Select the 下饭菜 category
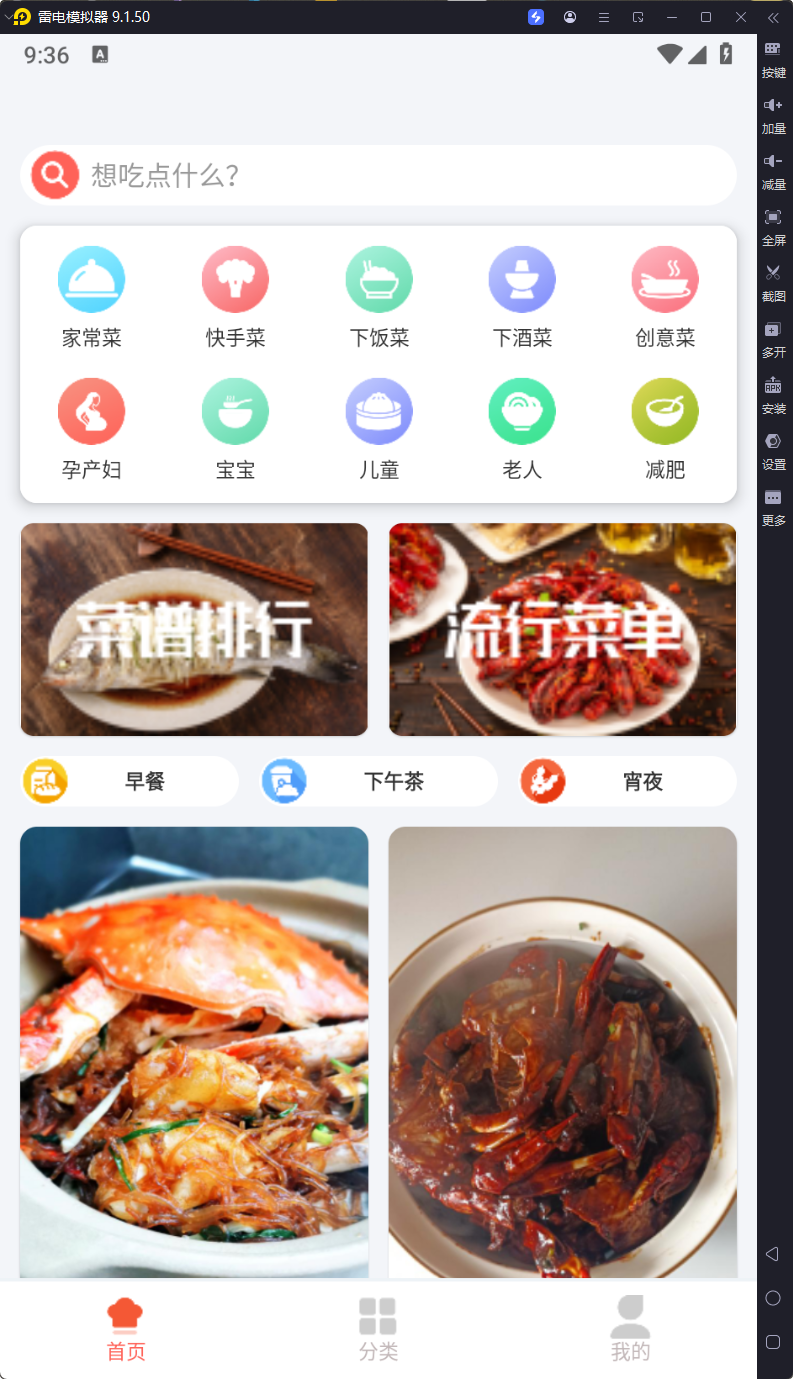 point(379,297)
